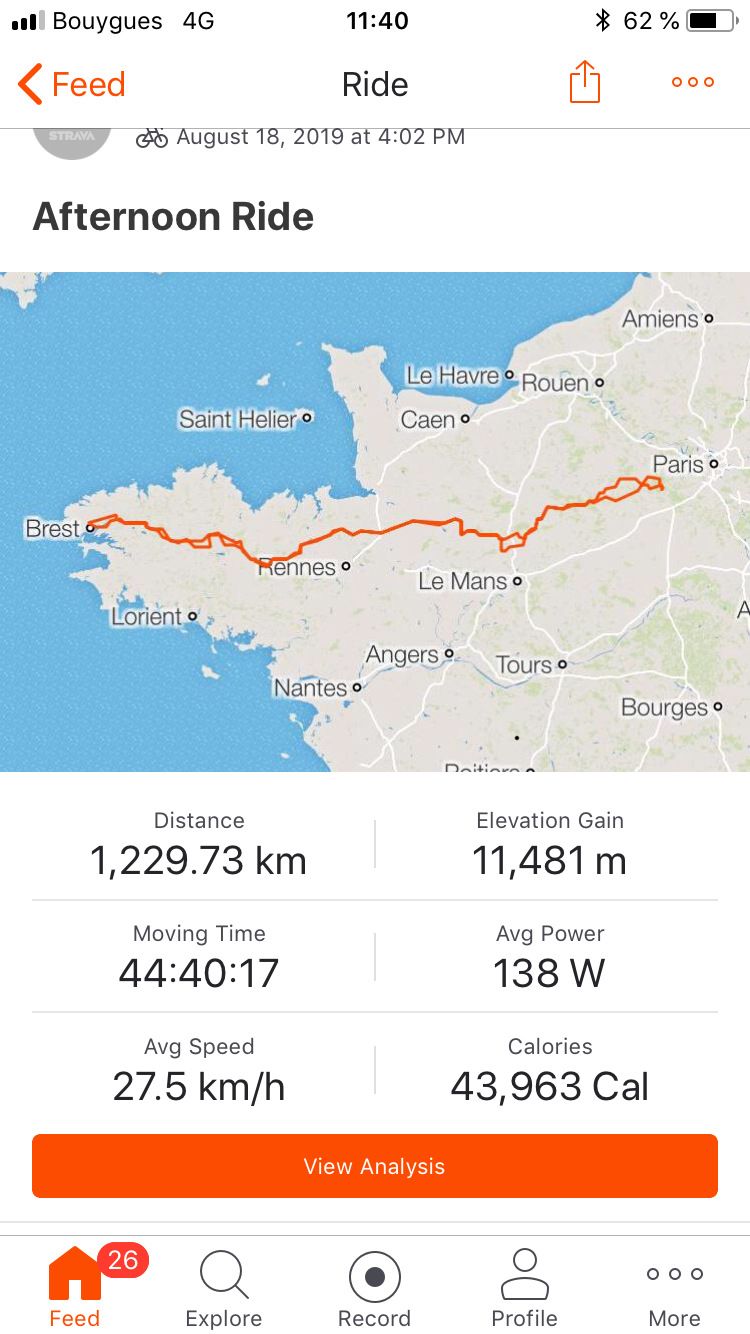Select the Record tab
Screen dimensions: 750x1334
tap(375, 1287)
